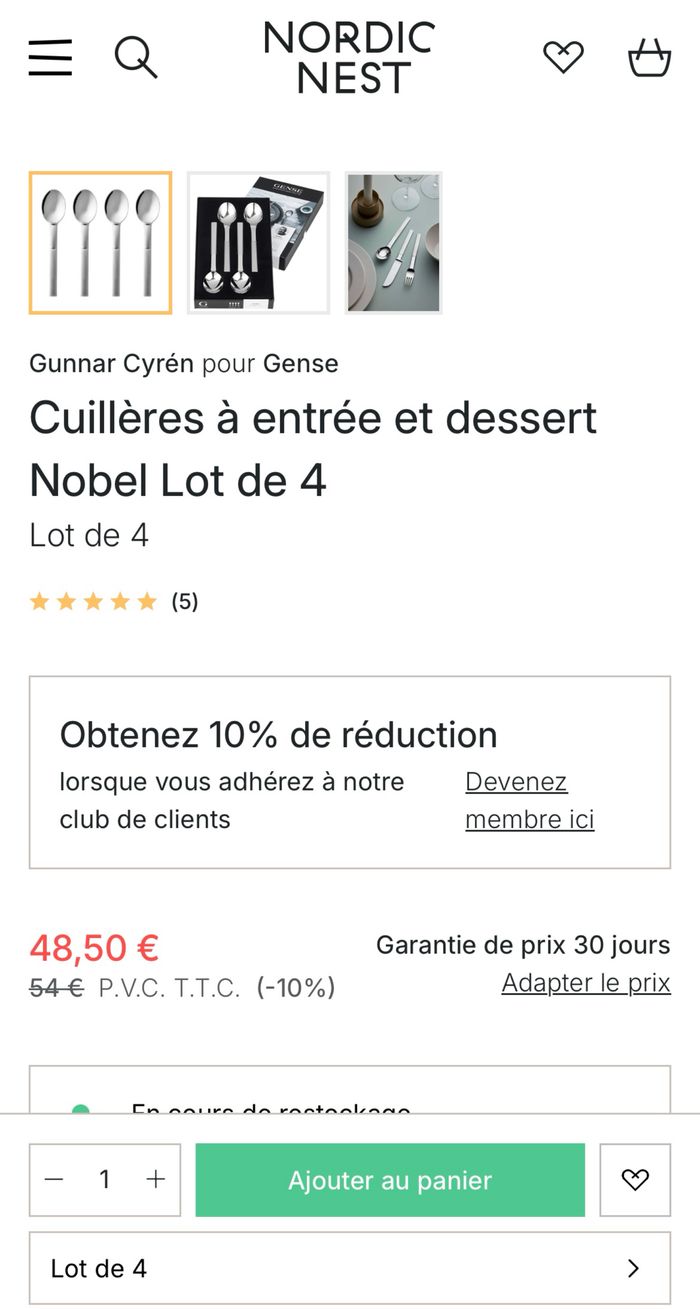Screen dimensions: 700x1309
Task: Go to the Gense brand page
Action: [x=300, y=363]
